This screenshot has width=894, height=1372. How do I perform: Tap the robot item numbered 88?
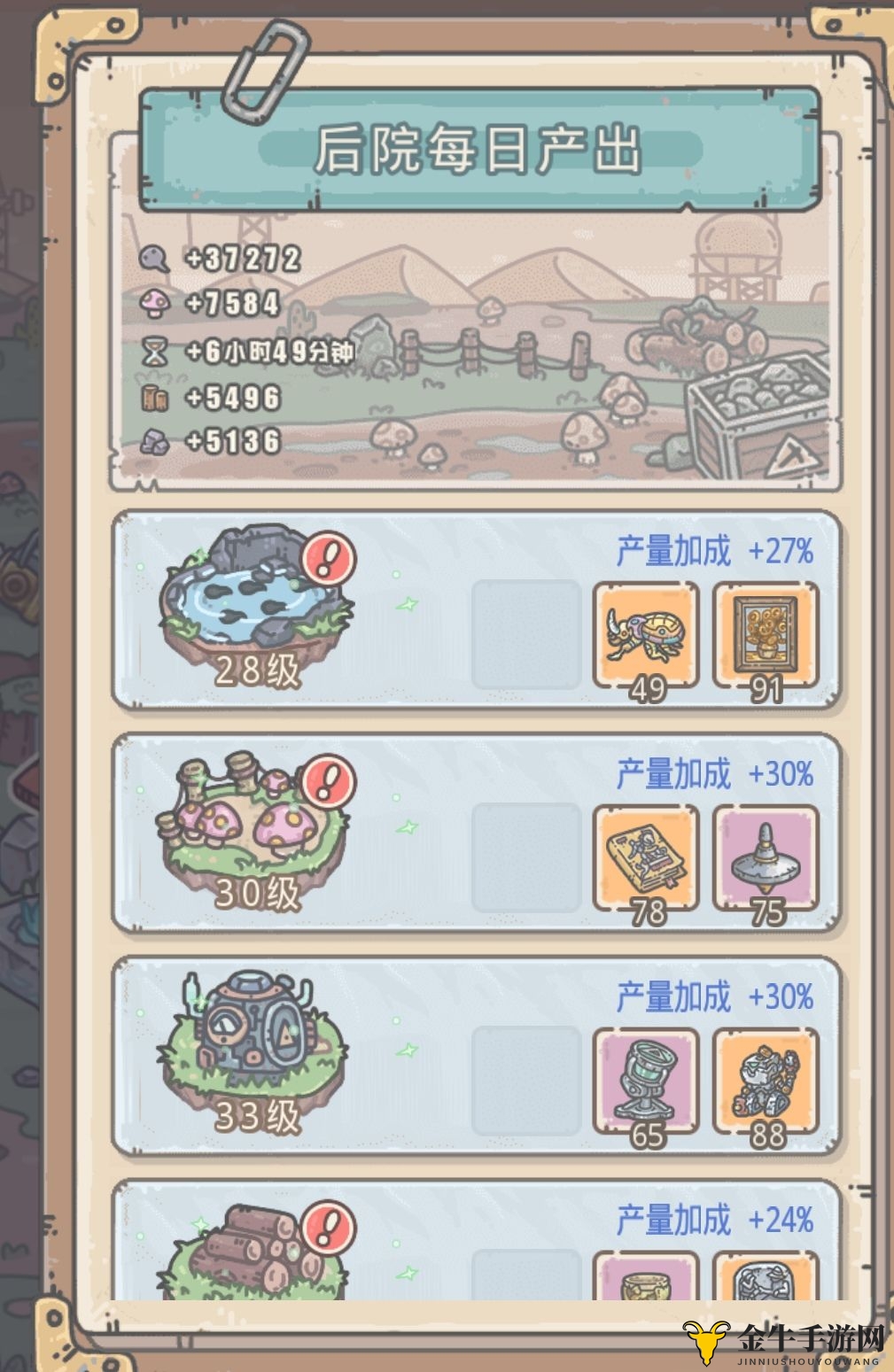point(766,1081)
